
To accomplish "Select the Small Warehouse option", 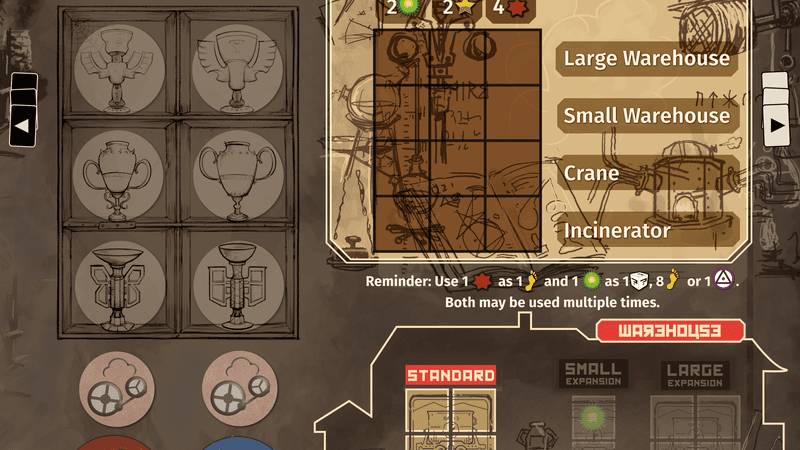I will point(646,116).
